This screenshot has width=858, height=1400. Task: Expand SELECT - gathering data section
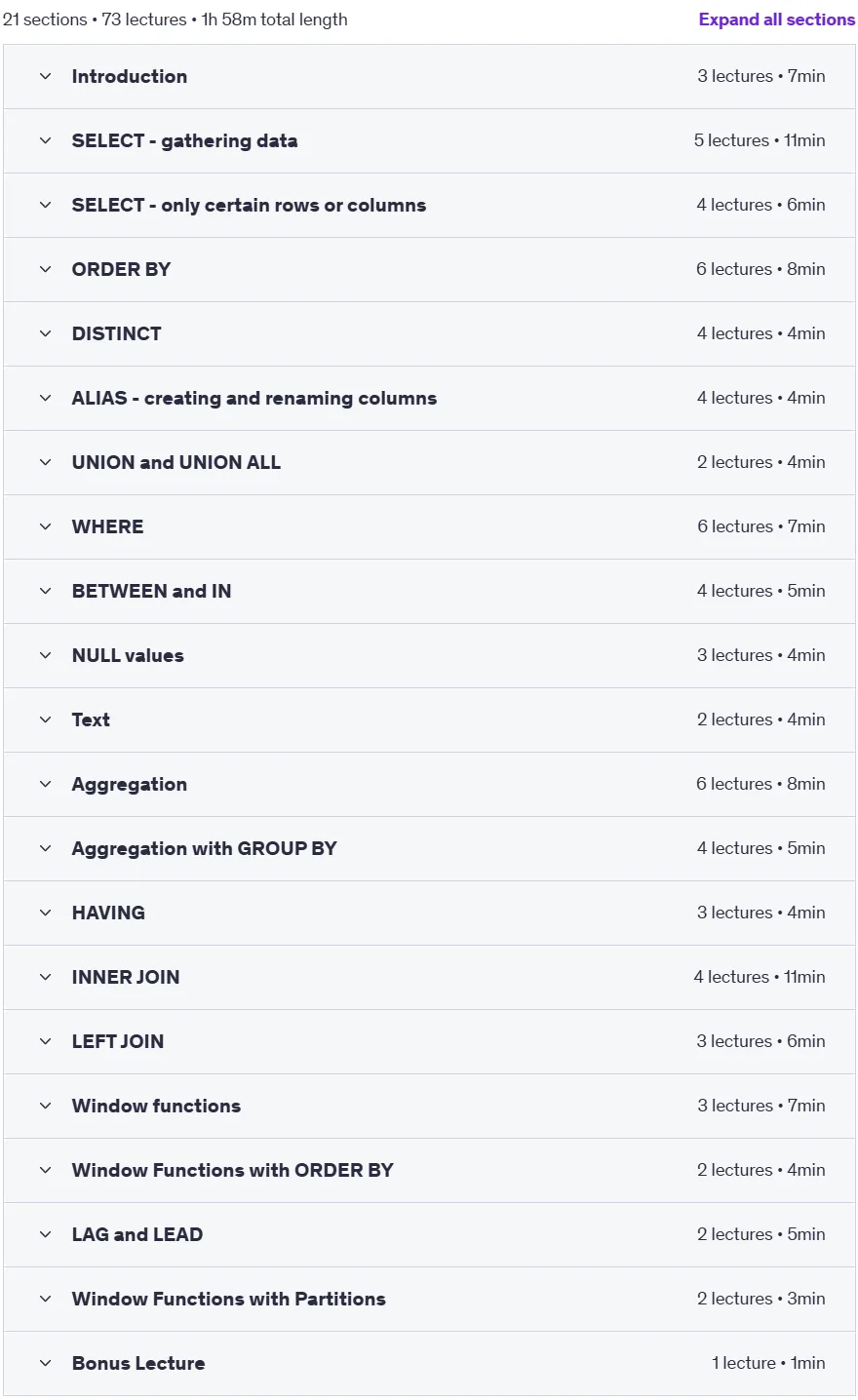[x=429, y=140]
